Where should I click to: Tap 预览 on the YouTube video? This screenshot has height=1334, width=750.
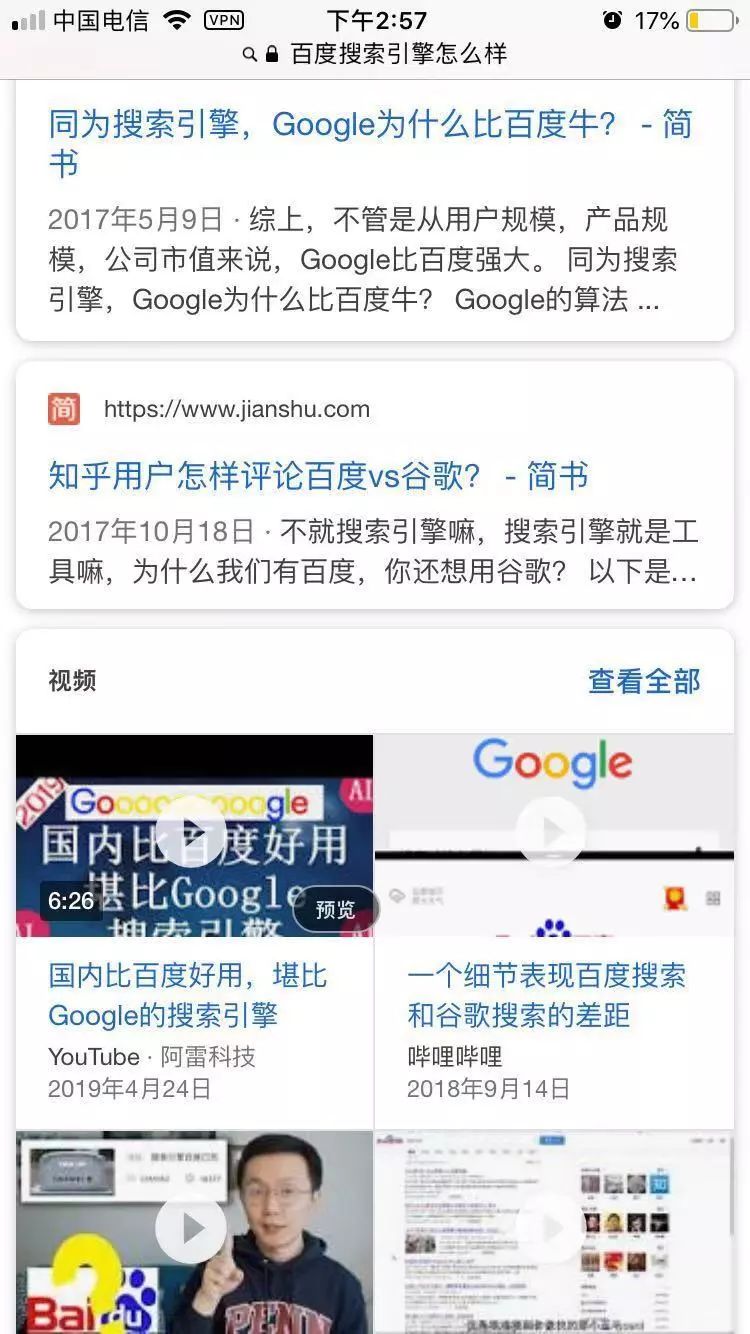click(x=335, y=909)
